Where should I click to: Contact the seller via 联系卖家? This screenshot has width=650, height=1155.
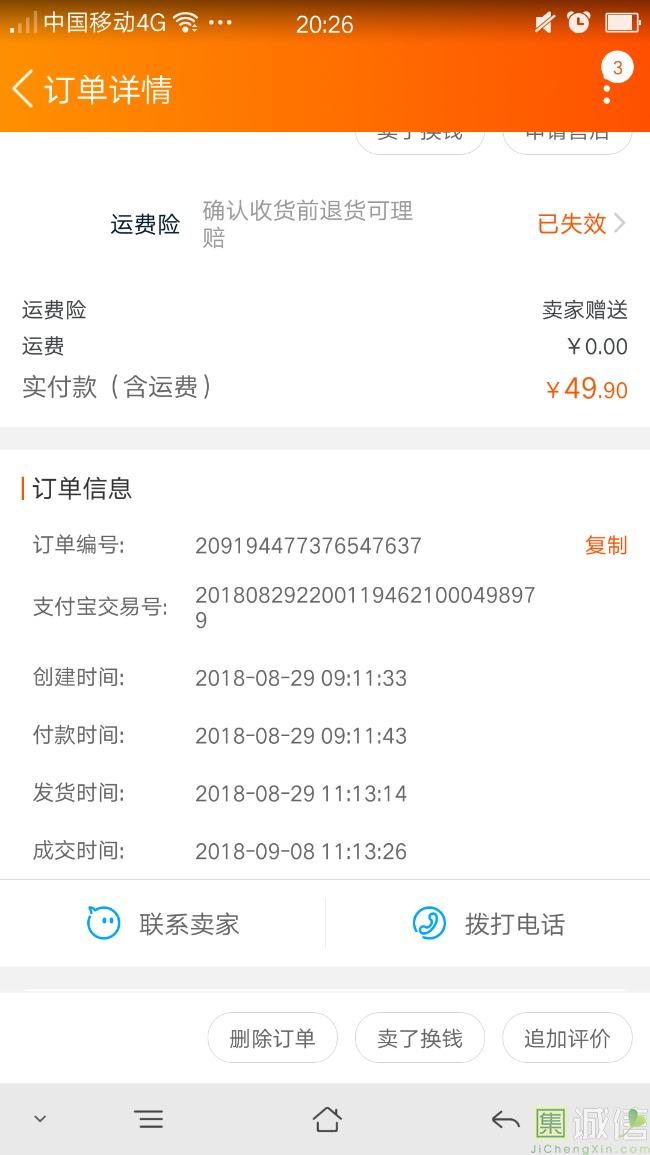point(163,924)
